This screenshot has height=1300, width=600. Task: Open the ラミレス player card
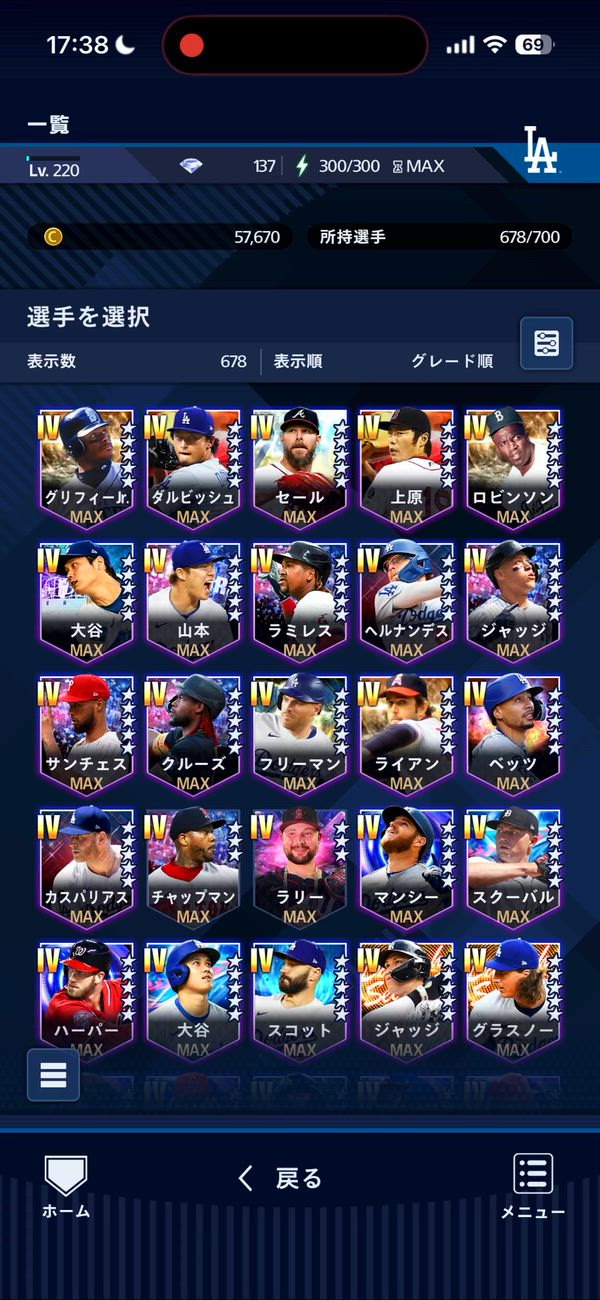300,600
